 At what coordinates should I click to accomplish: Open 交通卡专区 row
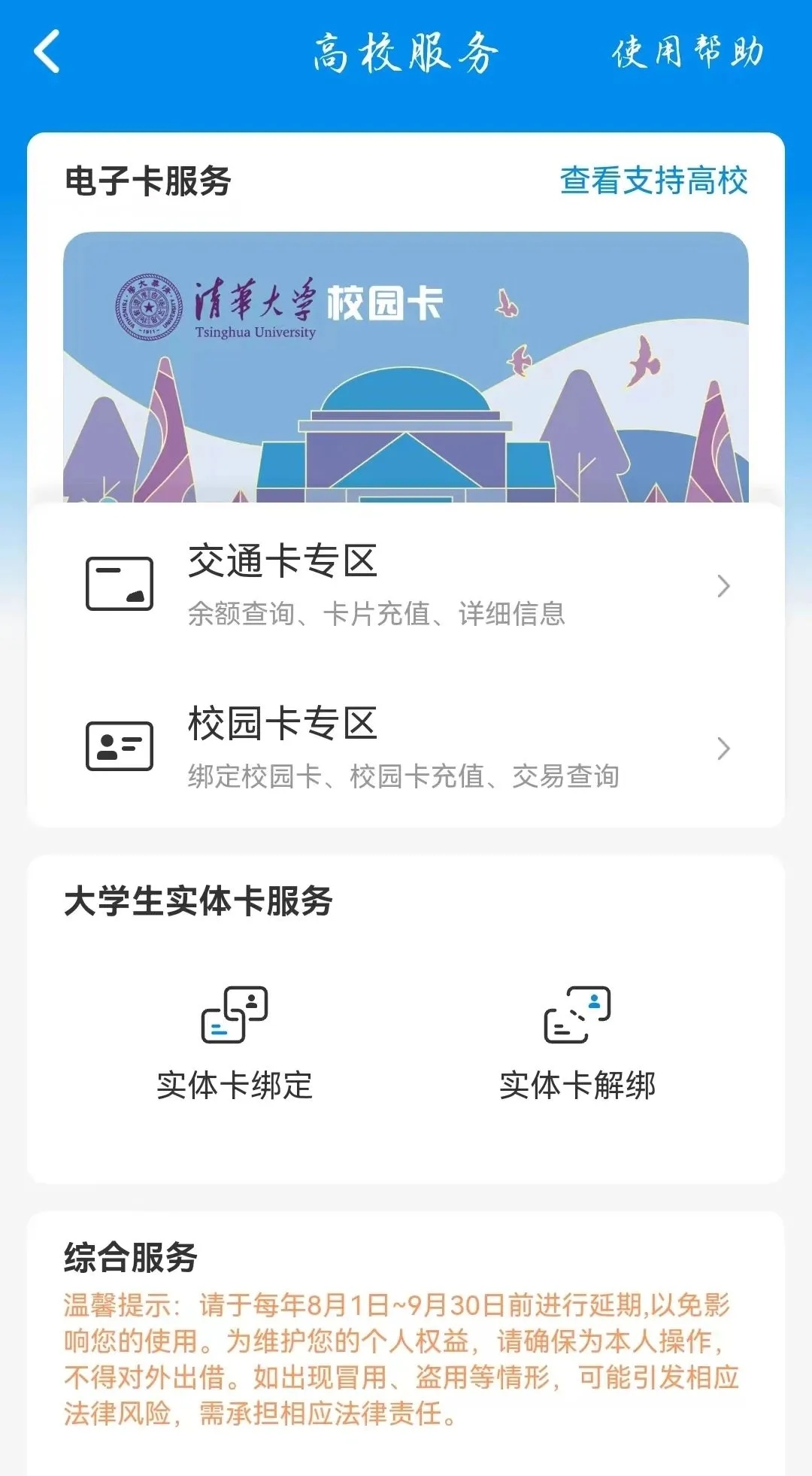406,585
